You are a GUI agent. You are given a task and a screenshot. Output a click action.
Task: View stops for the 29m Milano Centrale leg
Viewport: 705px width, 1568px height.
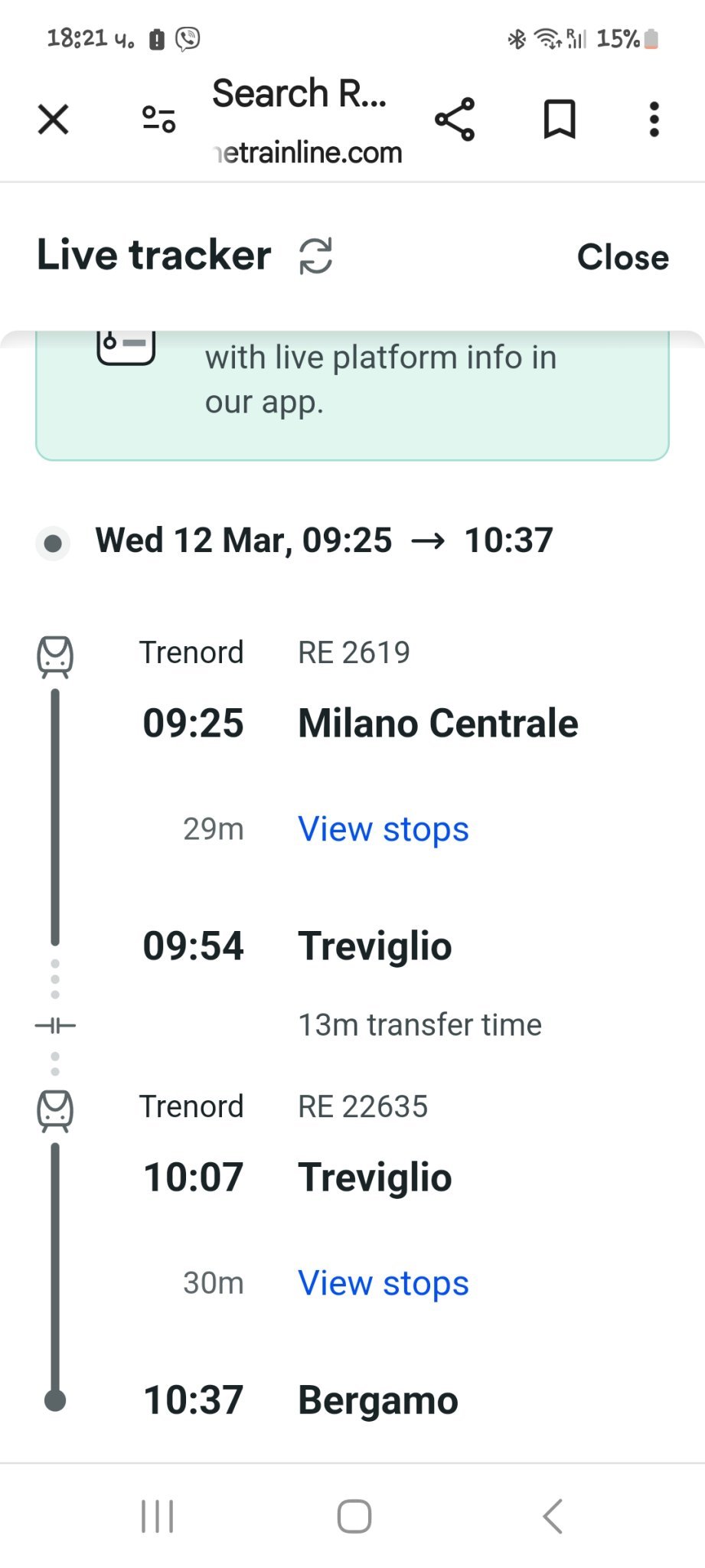point(383,829)
